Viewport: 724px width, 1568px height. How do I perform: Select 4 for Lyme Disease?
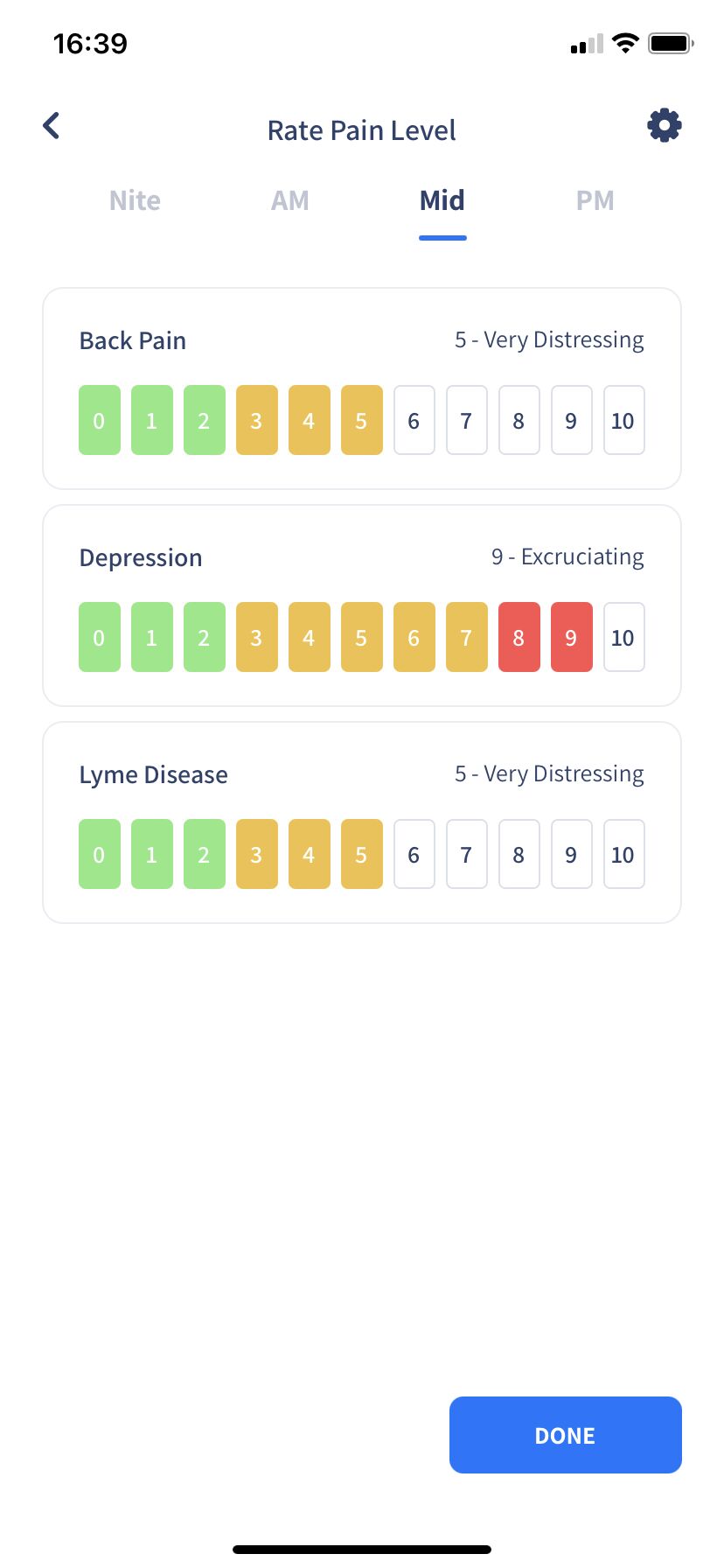(x=310, y=854)
